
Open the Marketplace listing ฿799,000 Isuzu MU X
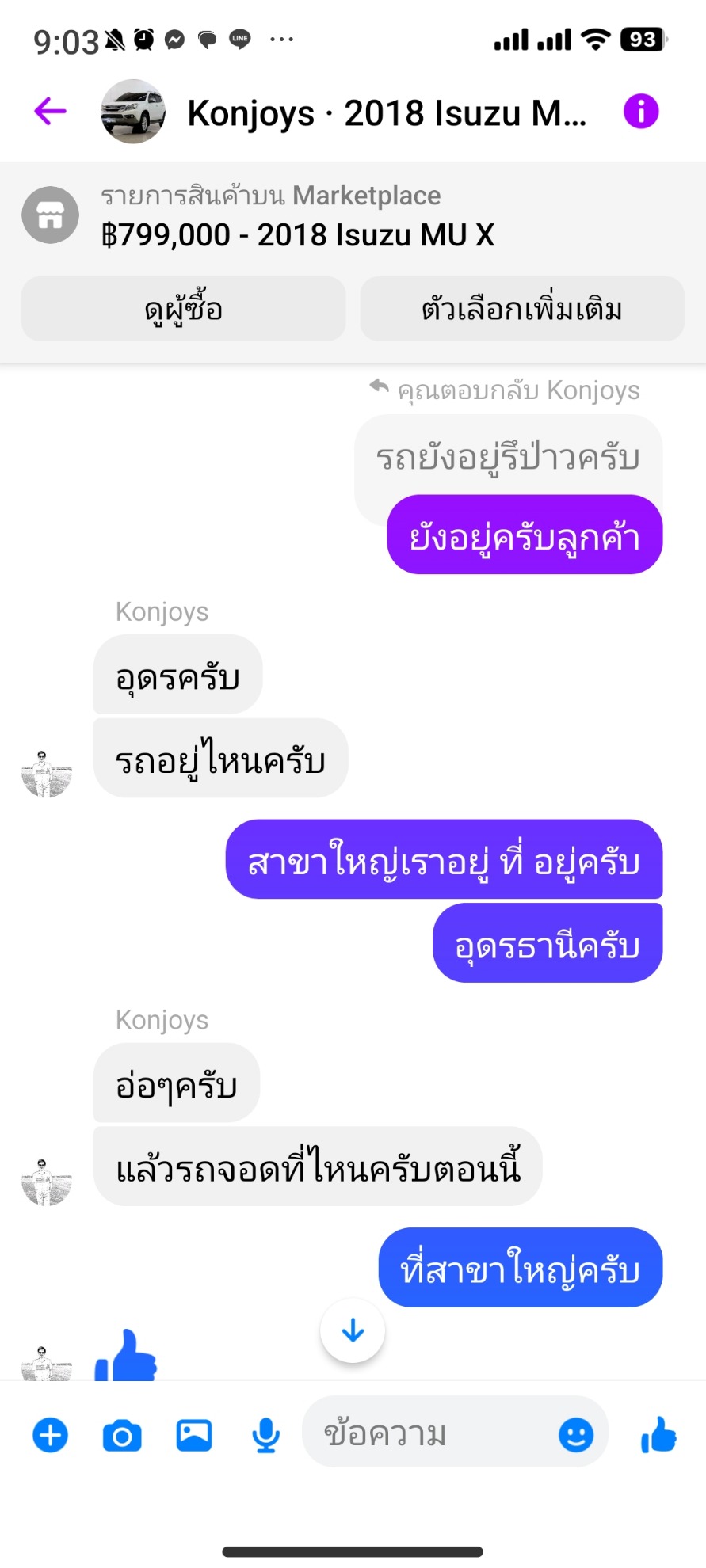tap(297, 215)
